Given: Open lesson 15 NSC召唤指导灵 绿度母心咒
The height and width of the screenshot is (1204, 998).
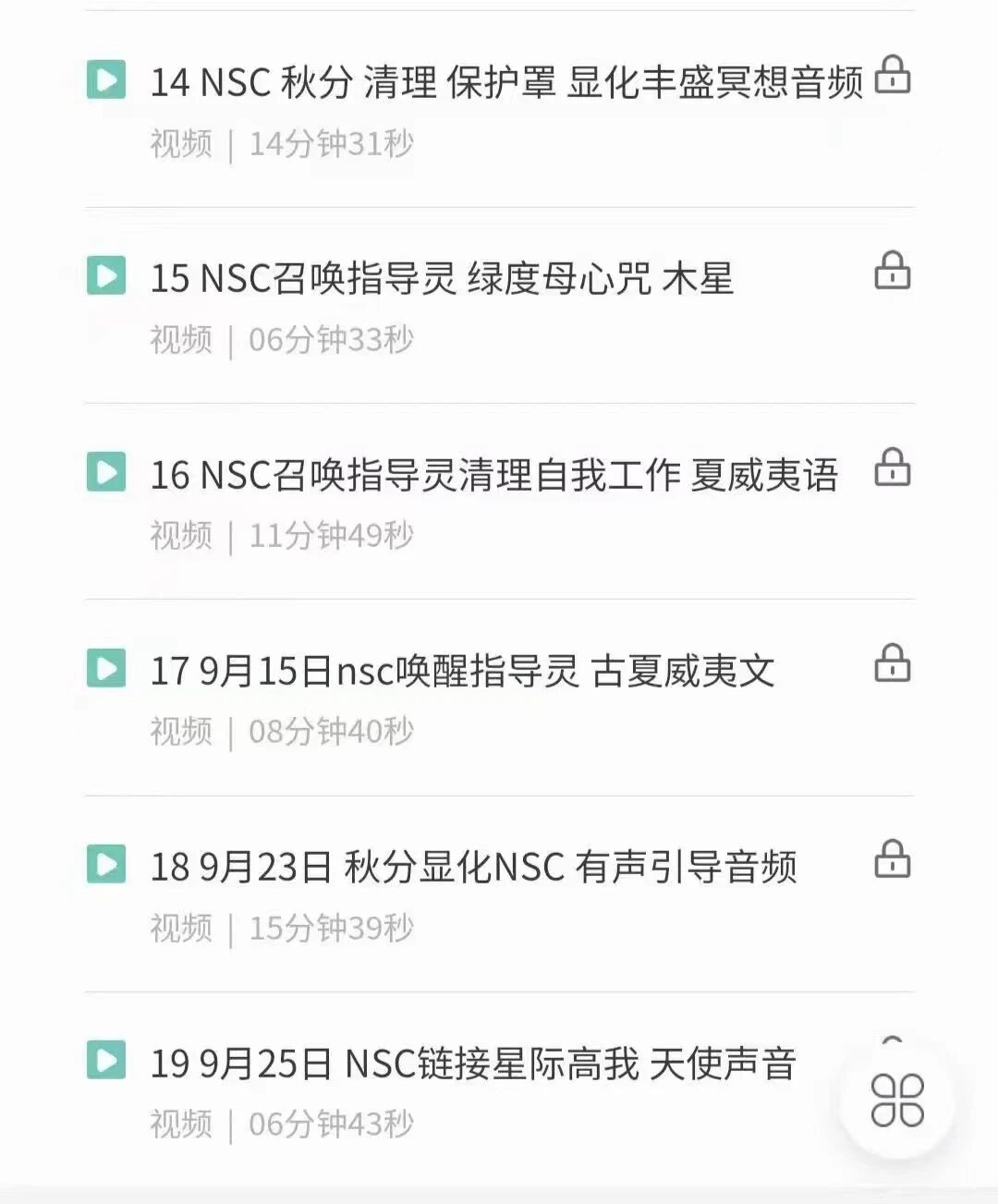Looking at the screenshot, I should click(442, 279).
